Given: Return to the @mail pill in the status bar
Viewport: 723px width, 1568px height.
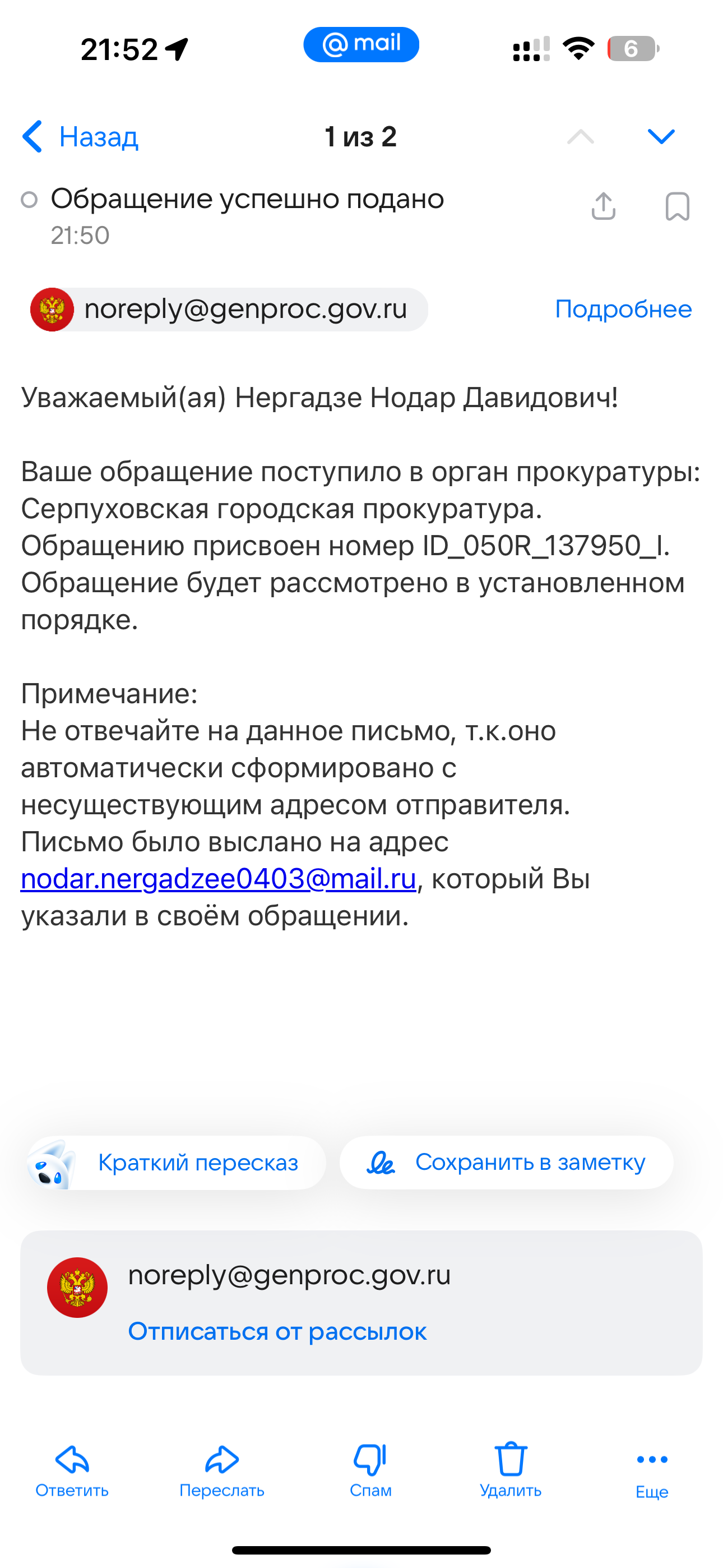Looking at the screenshot, I should (x=361, y=44).
